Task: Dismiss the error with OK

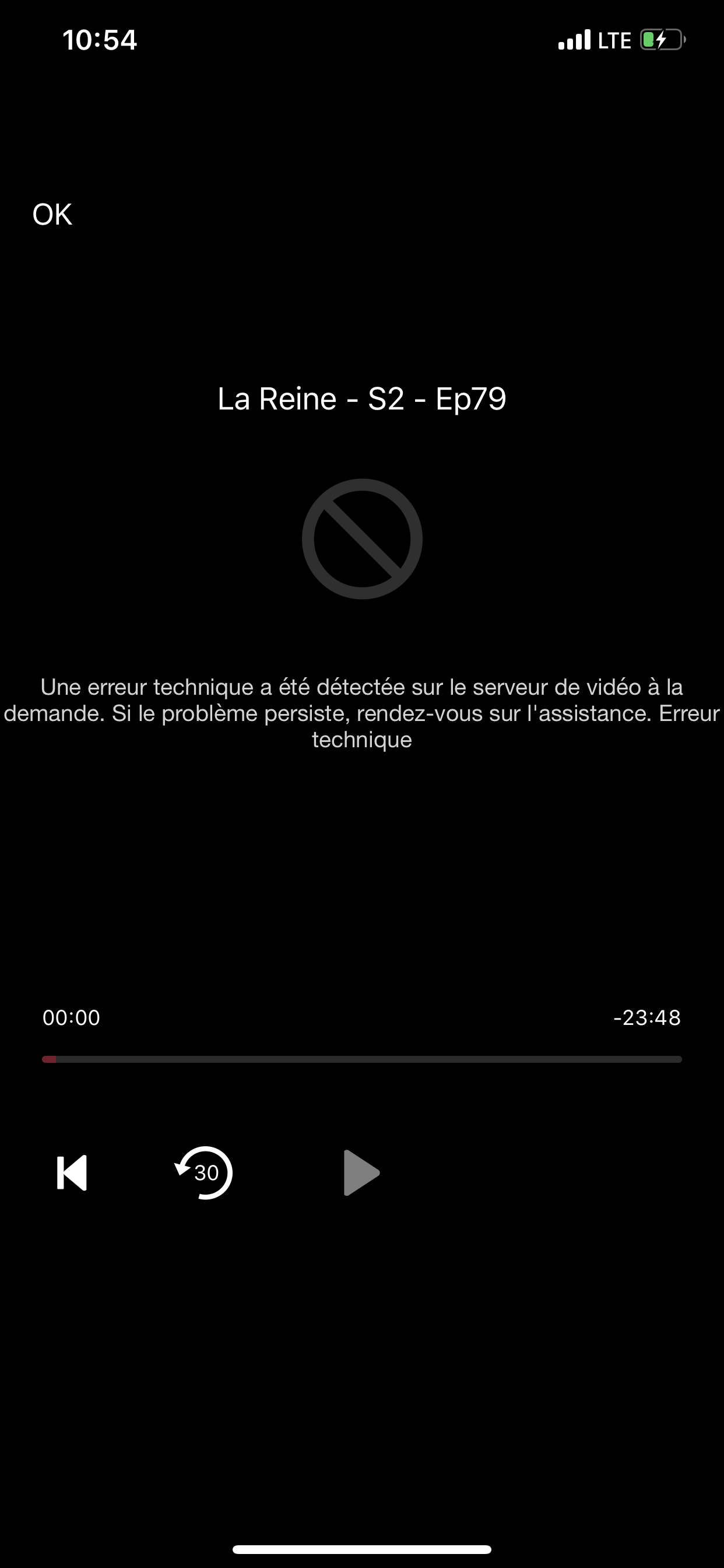Action: tap(52, 214)
